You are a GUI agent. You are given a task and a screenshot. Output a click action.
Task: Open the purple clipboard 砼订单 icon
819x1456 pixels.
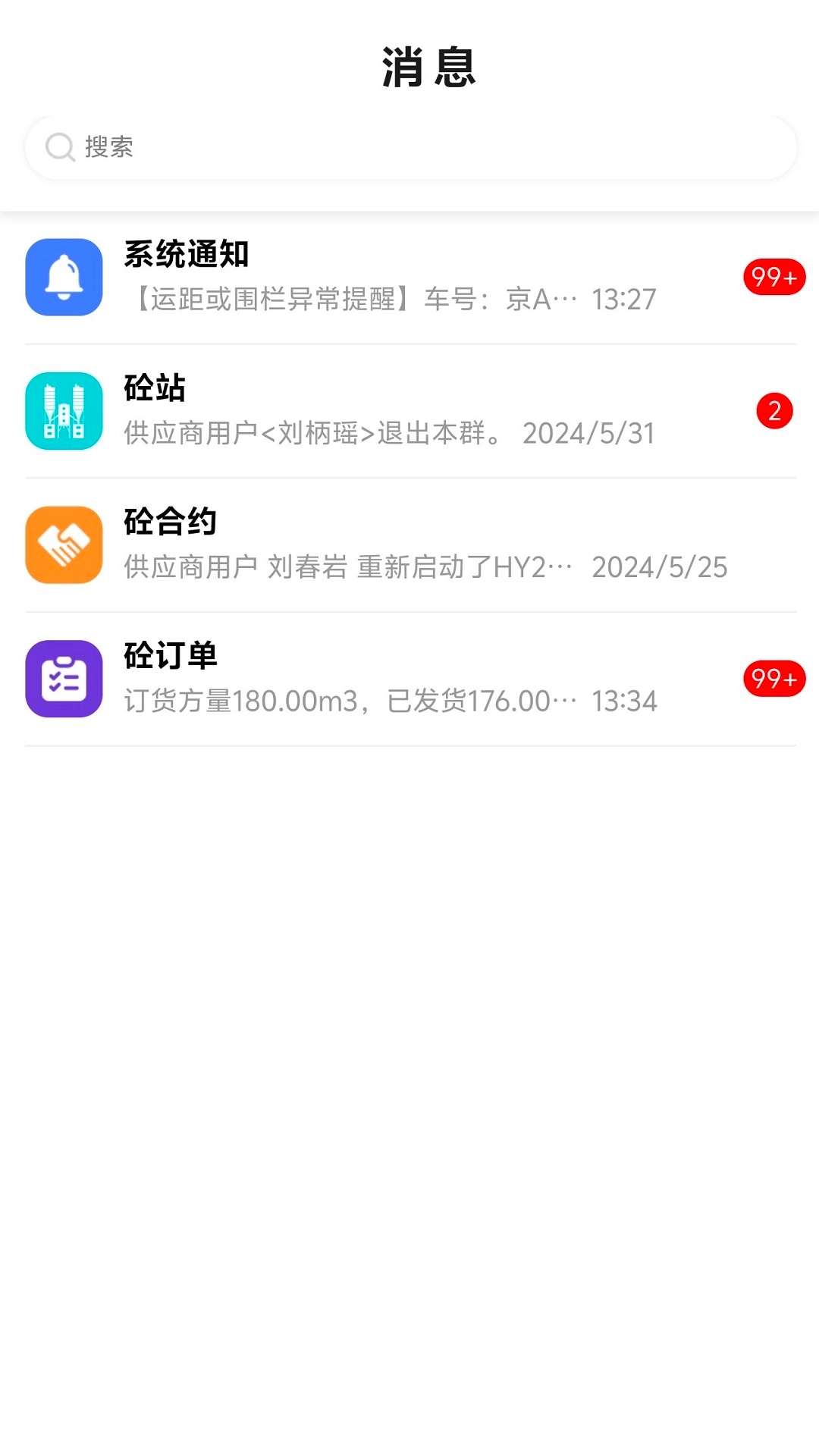(x=64, y=679)
